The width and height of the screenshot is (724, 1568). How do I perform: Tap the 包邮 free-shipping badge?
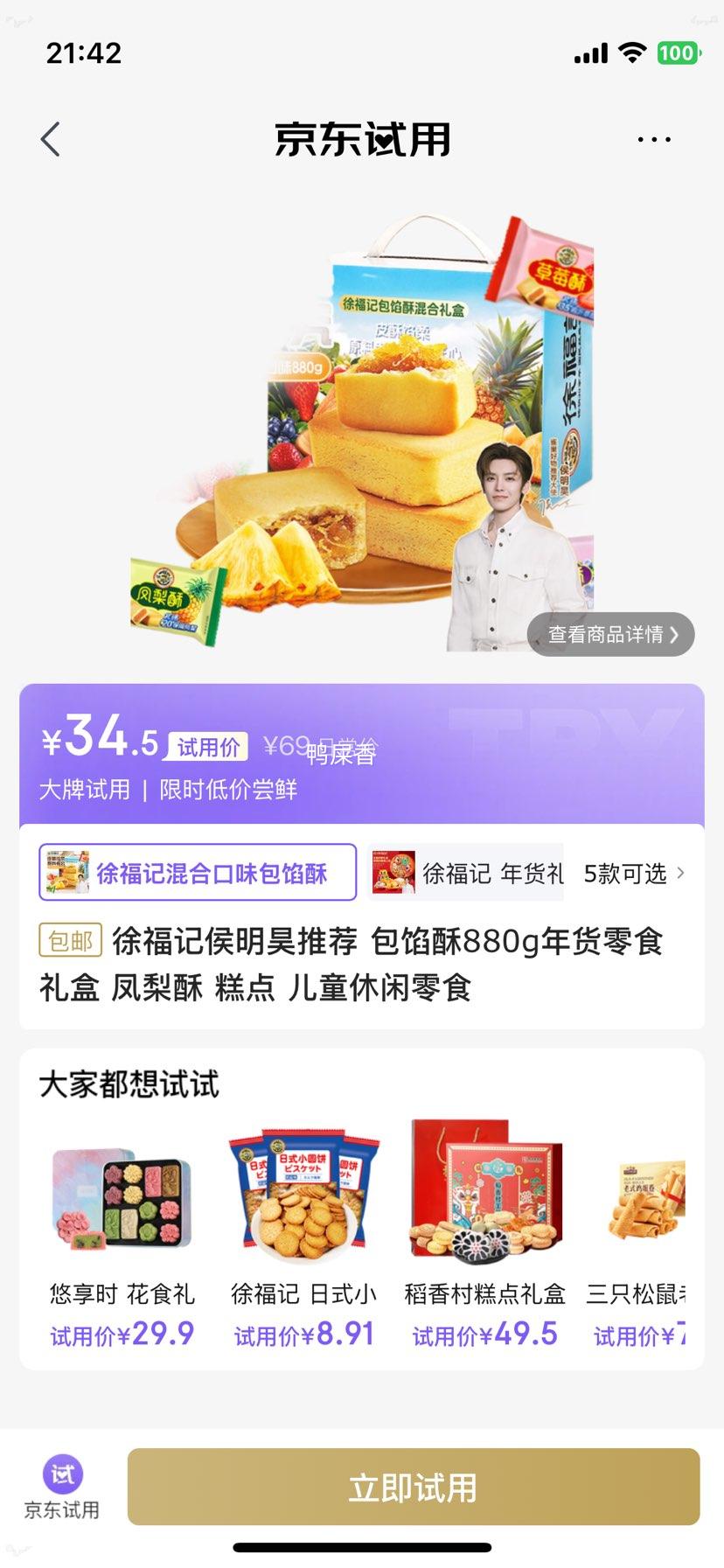71,942
